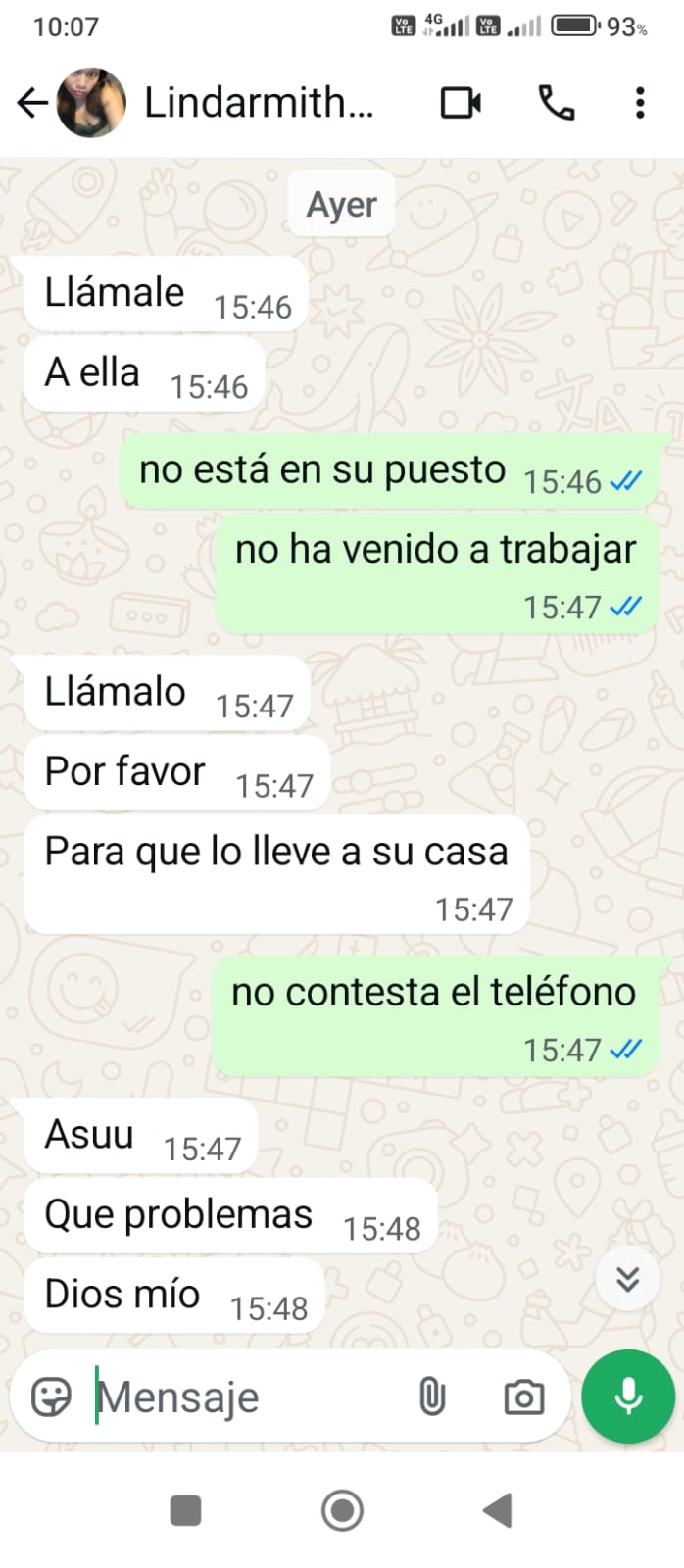Tap the green microphone button
Screen dimensions: 684x1568
point(628,1396)
